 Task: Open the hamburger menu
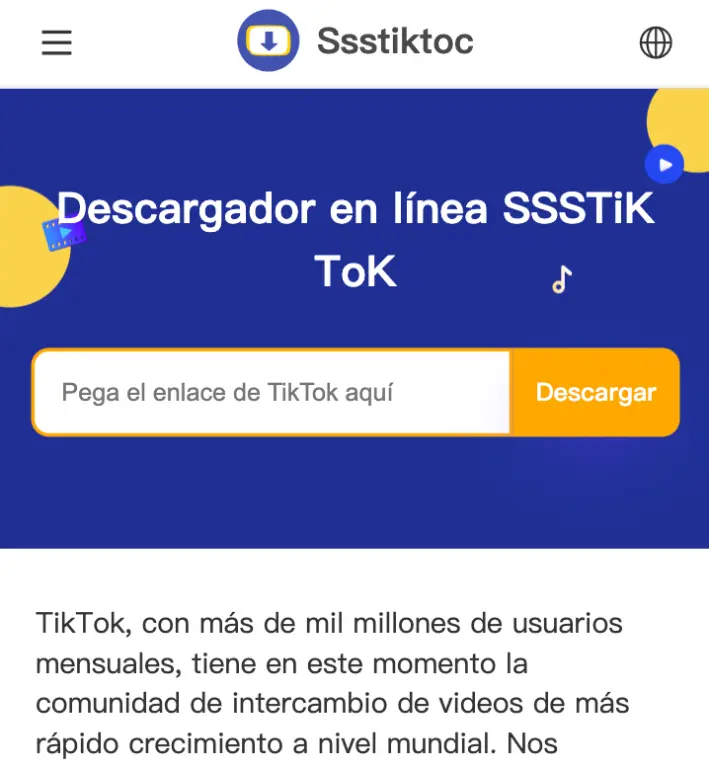pyautogui.click(x=57, y=42)
